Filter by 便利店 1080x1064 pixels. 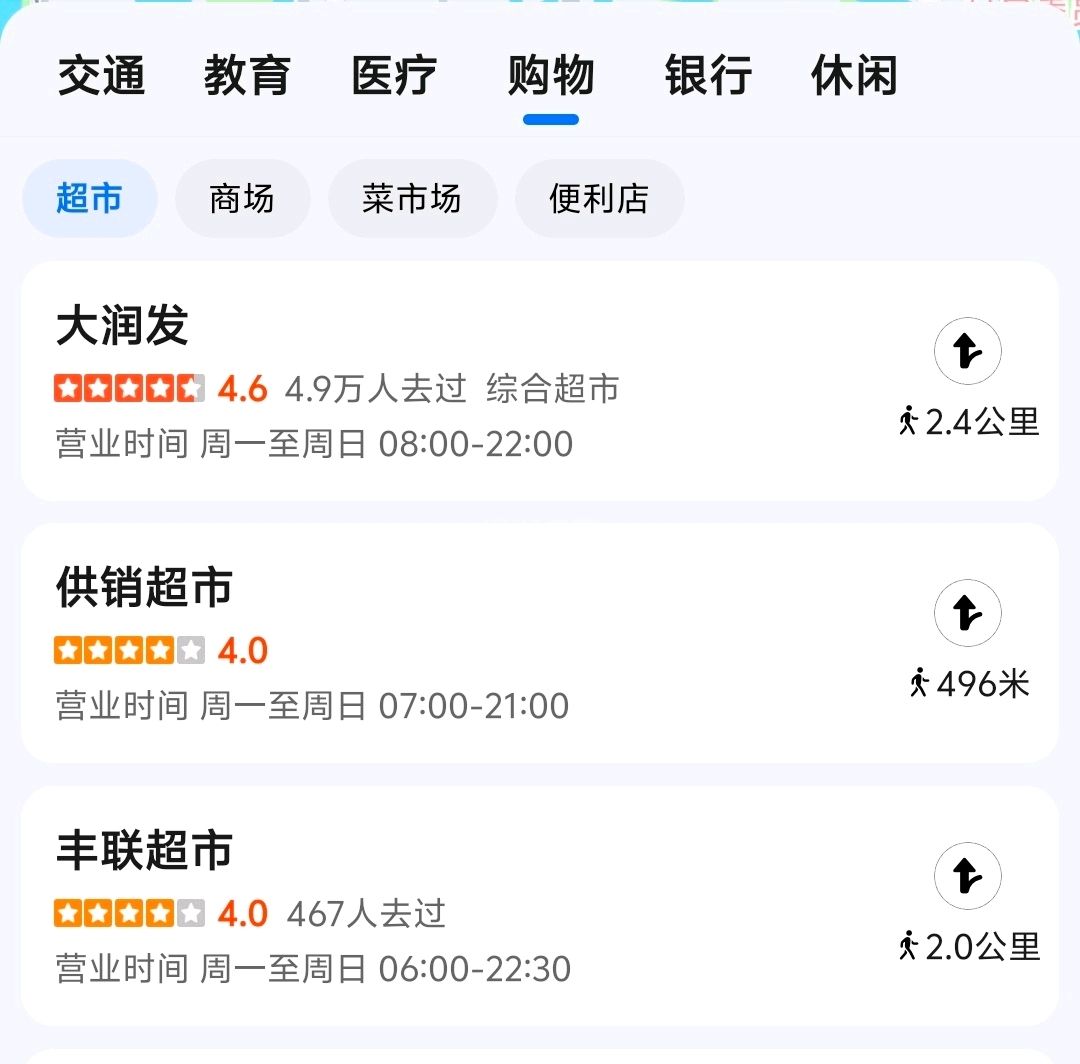[599, 199]
